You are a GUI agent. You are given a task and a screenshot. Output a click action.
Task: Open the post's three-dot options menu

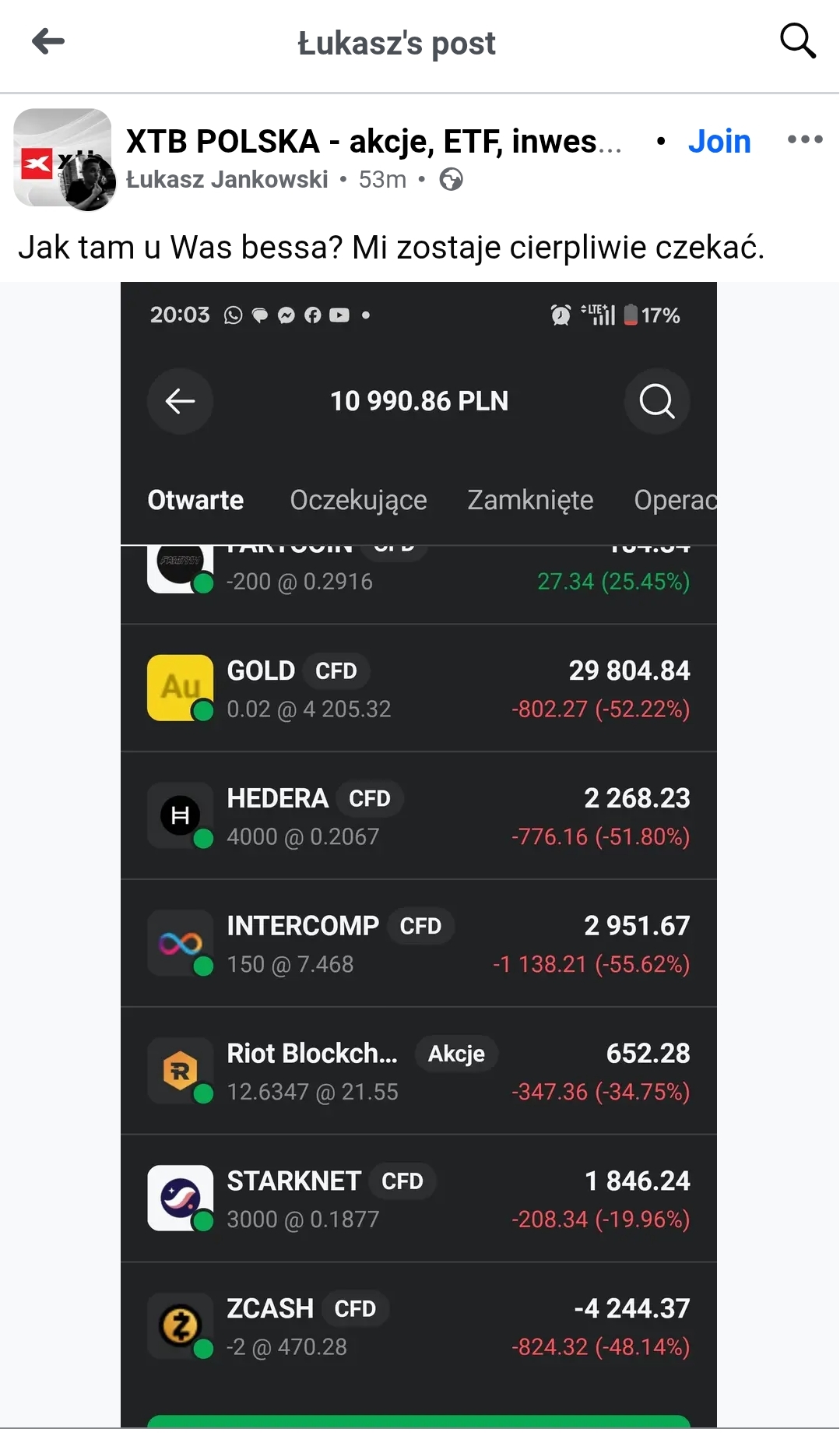pyautogui.click(x=804, y=140)
